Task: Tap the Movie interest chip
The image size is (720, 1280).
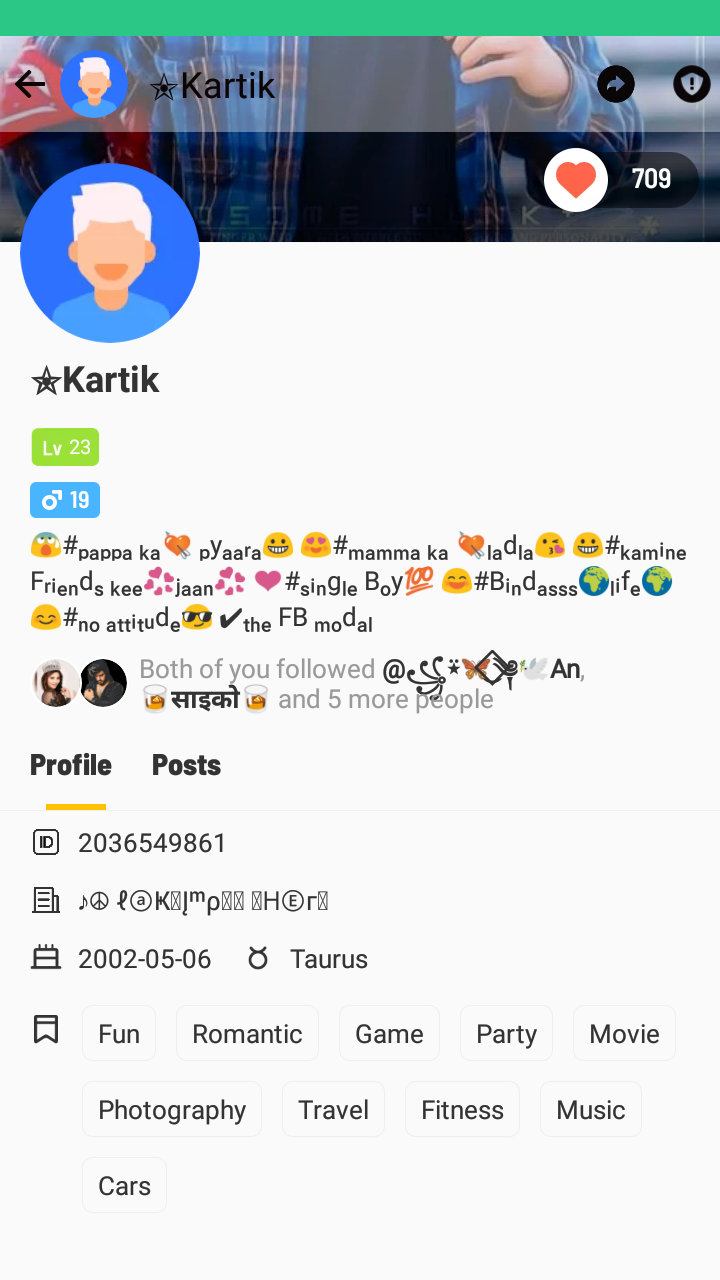Action: click(624, 1034)
